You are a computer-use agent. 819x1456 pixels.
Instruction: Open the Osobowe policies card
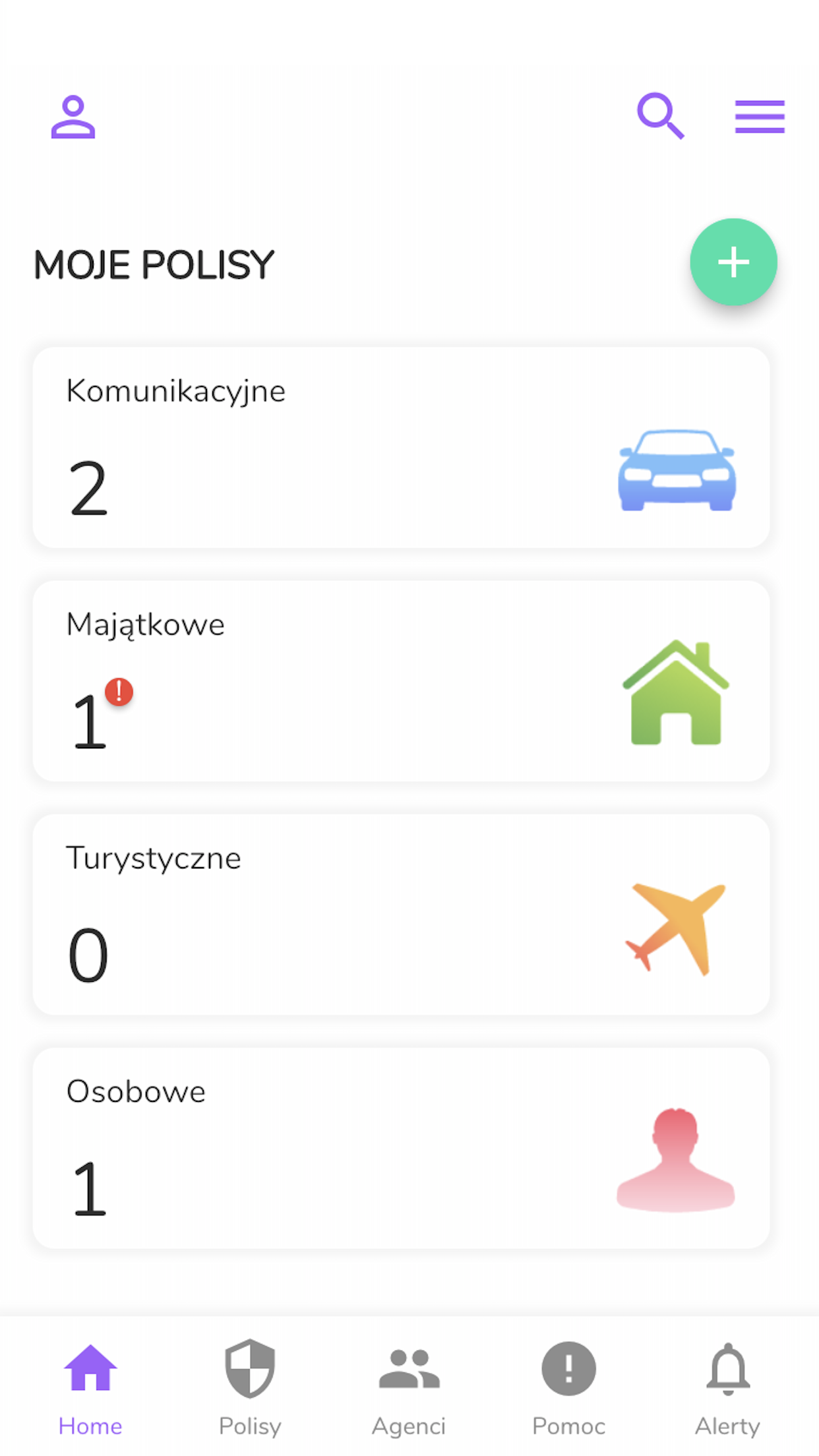(401, 1147)
